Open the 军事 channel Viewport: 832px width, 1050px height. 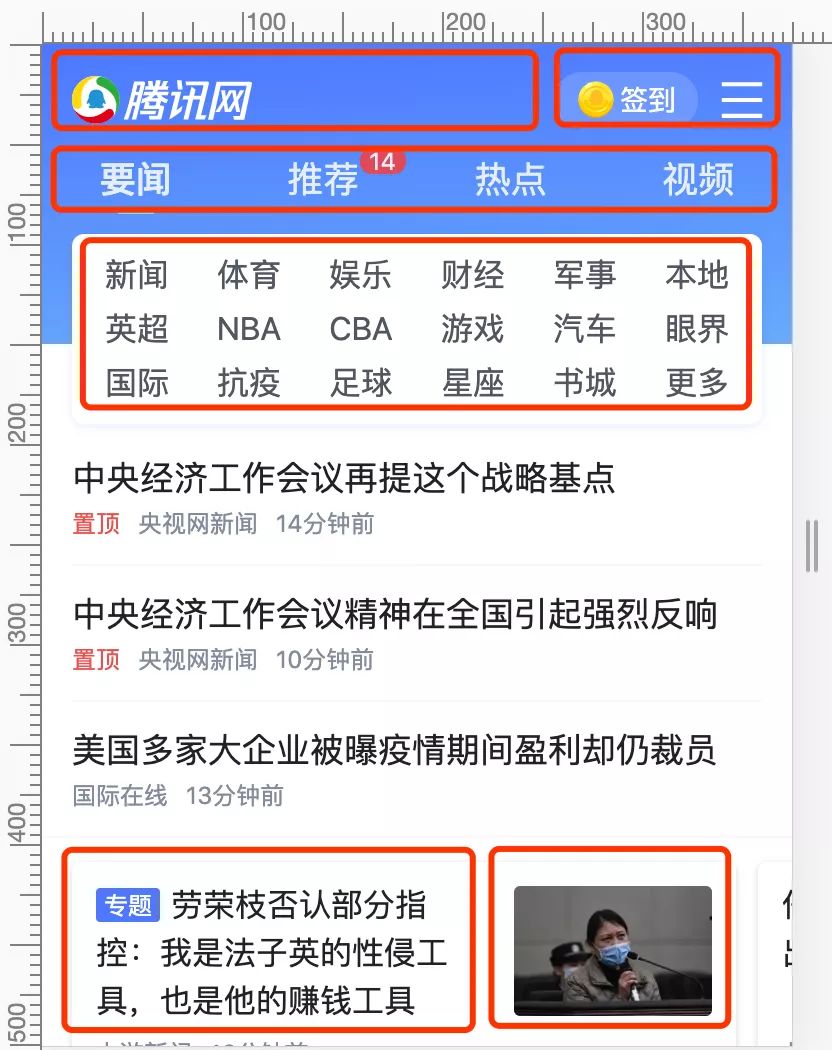(x=585, y=275)
